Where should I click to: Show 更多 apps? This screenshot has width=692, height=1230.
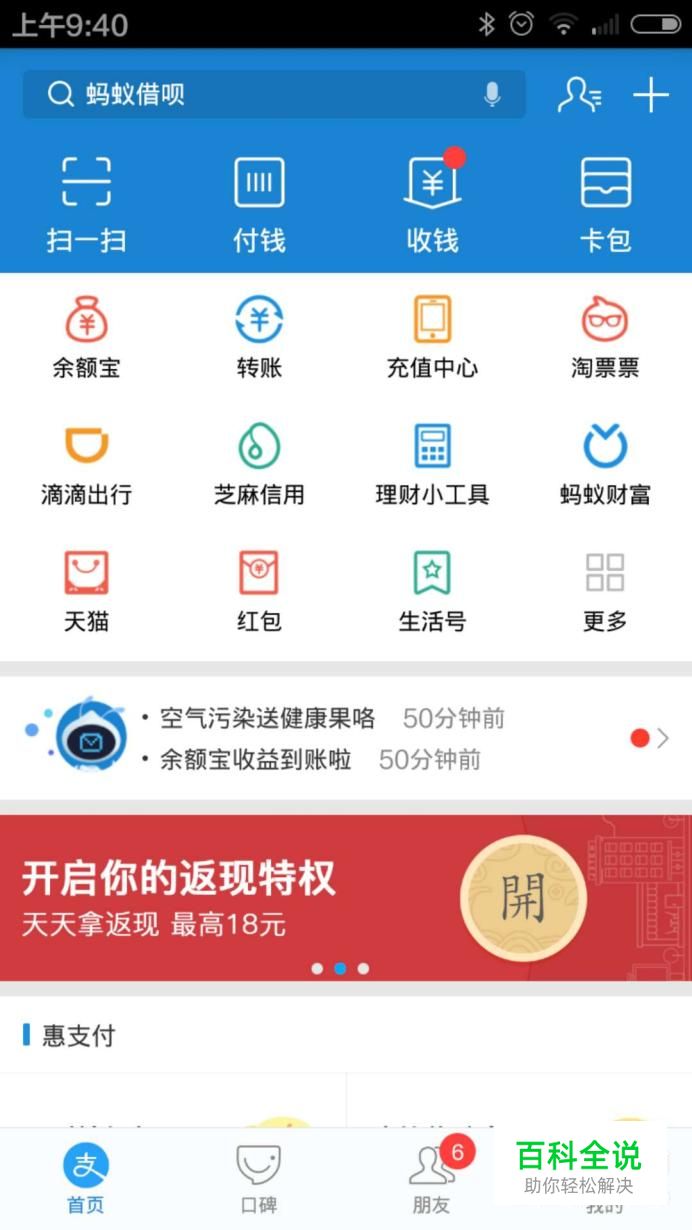pyautogui.click(x=605, y=592)
